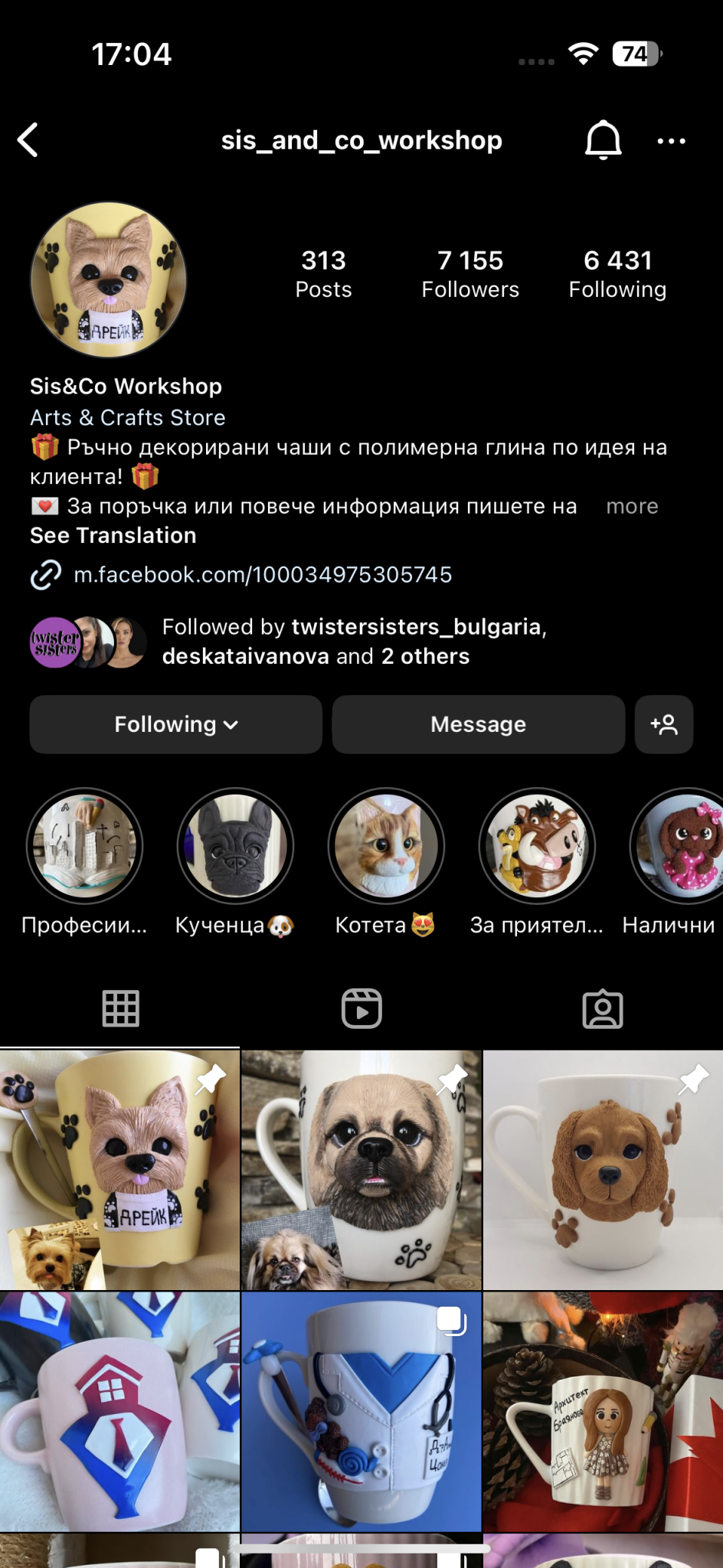Viewport: 723px width, 1568px height.
Task: Switch to the tagged photos tab
Action: click(603, 1008)
